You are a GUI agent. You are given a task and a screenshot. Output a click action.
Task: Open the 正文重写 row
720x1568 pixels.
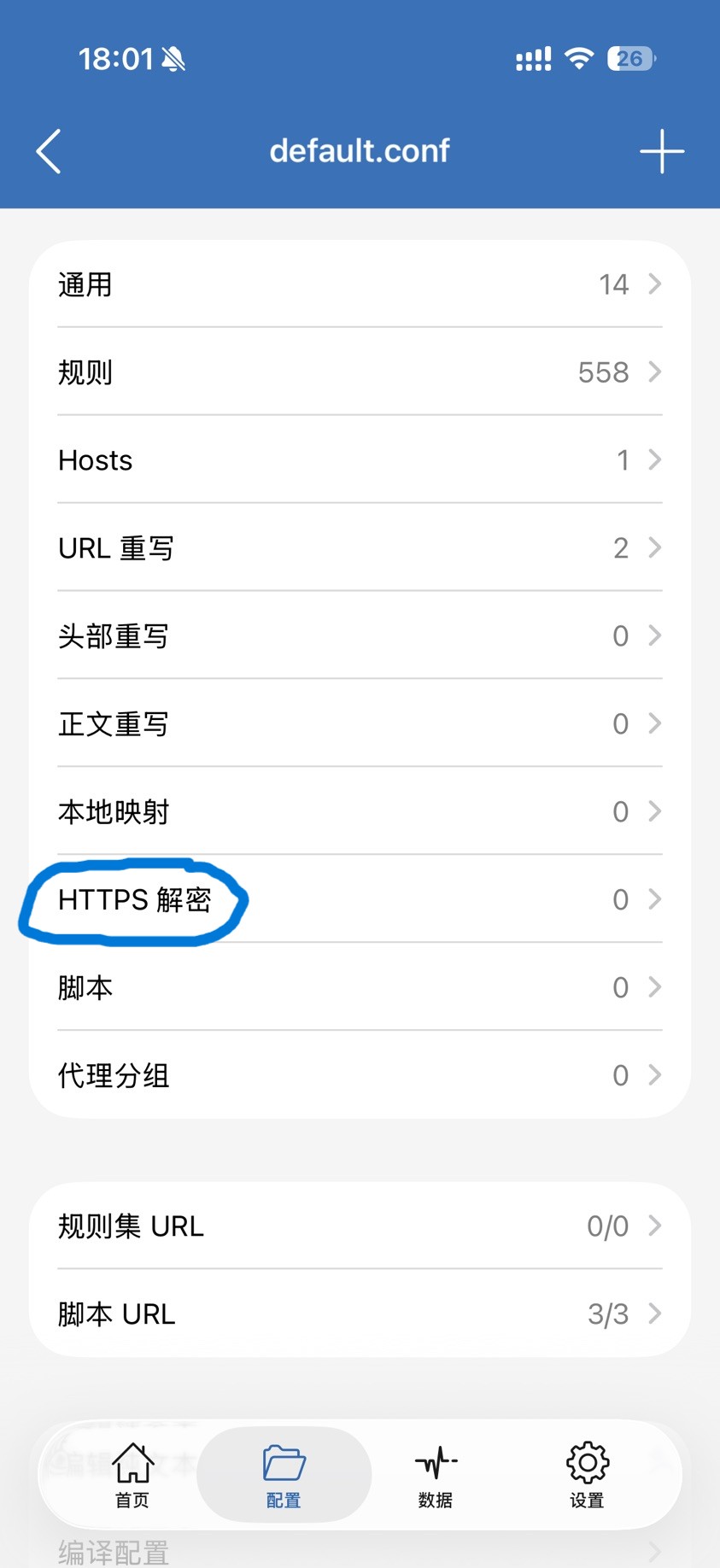click(360, 724)
